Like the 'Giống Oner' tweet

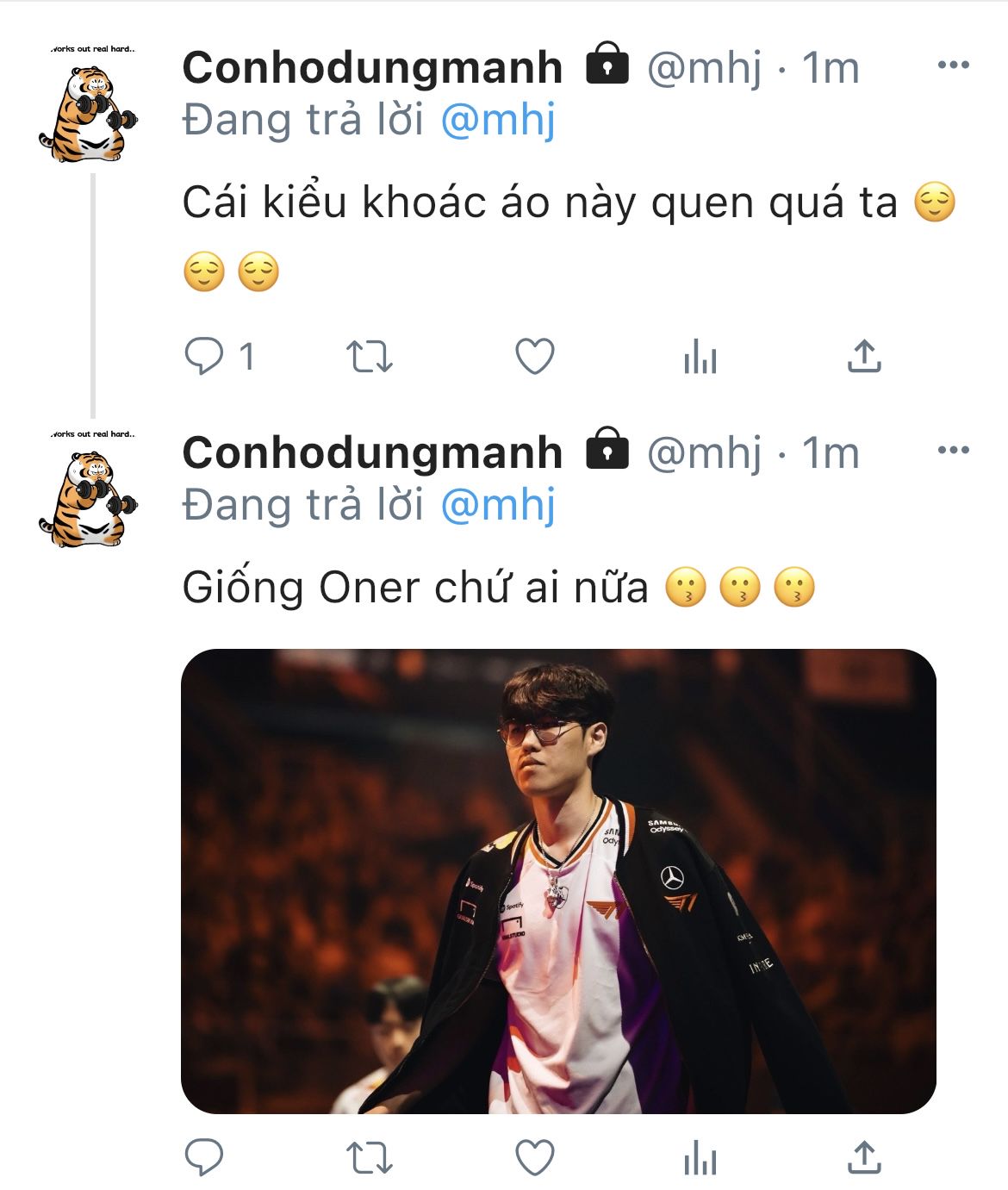point(534,1157)
